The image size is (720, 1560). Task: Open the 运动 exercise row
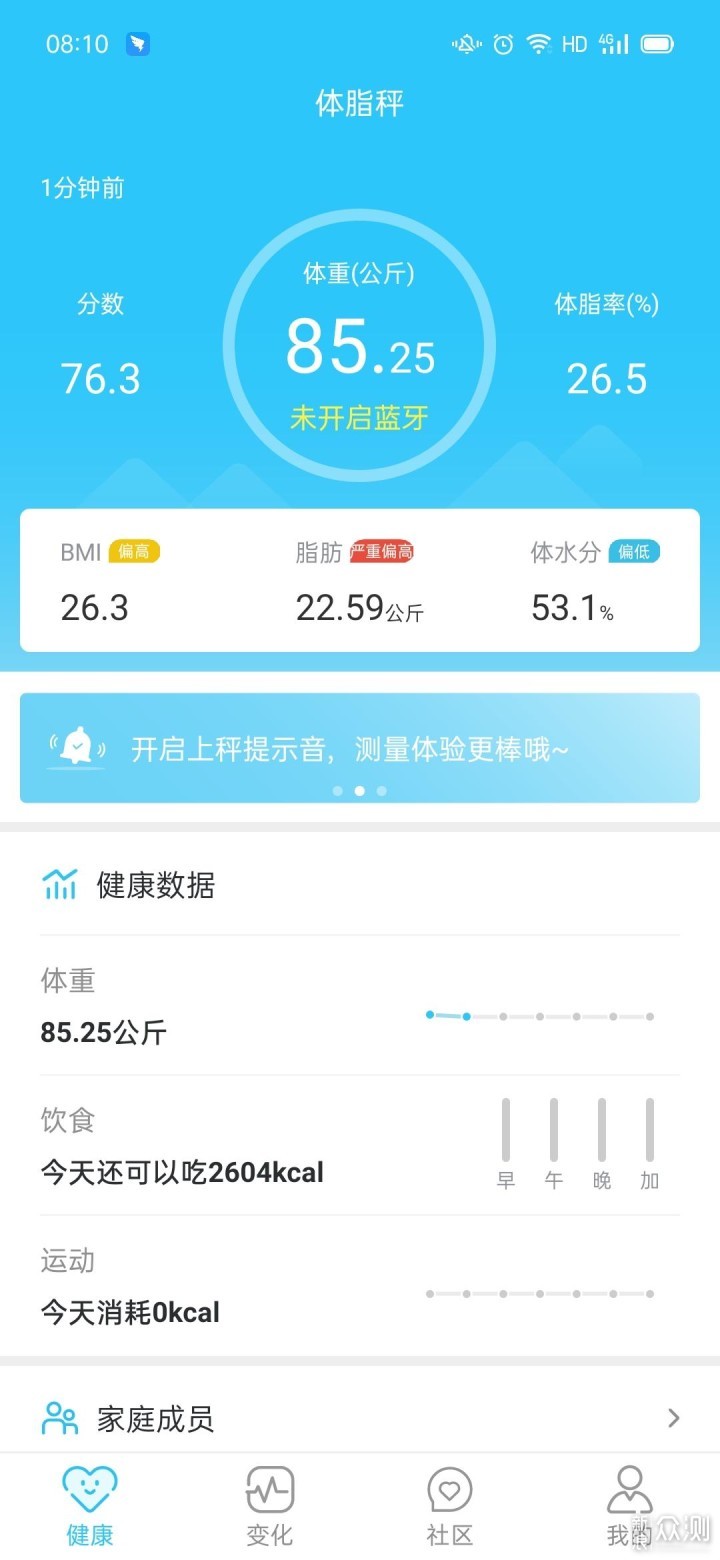click(x=360, y=1286)
